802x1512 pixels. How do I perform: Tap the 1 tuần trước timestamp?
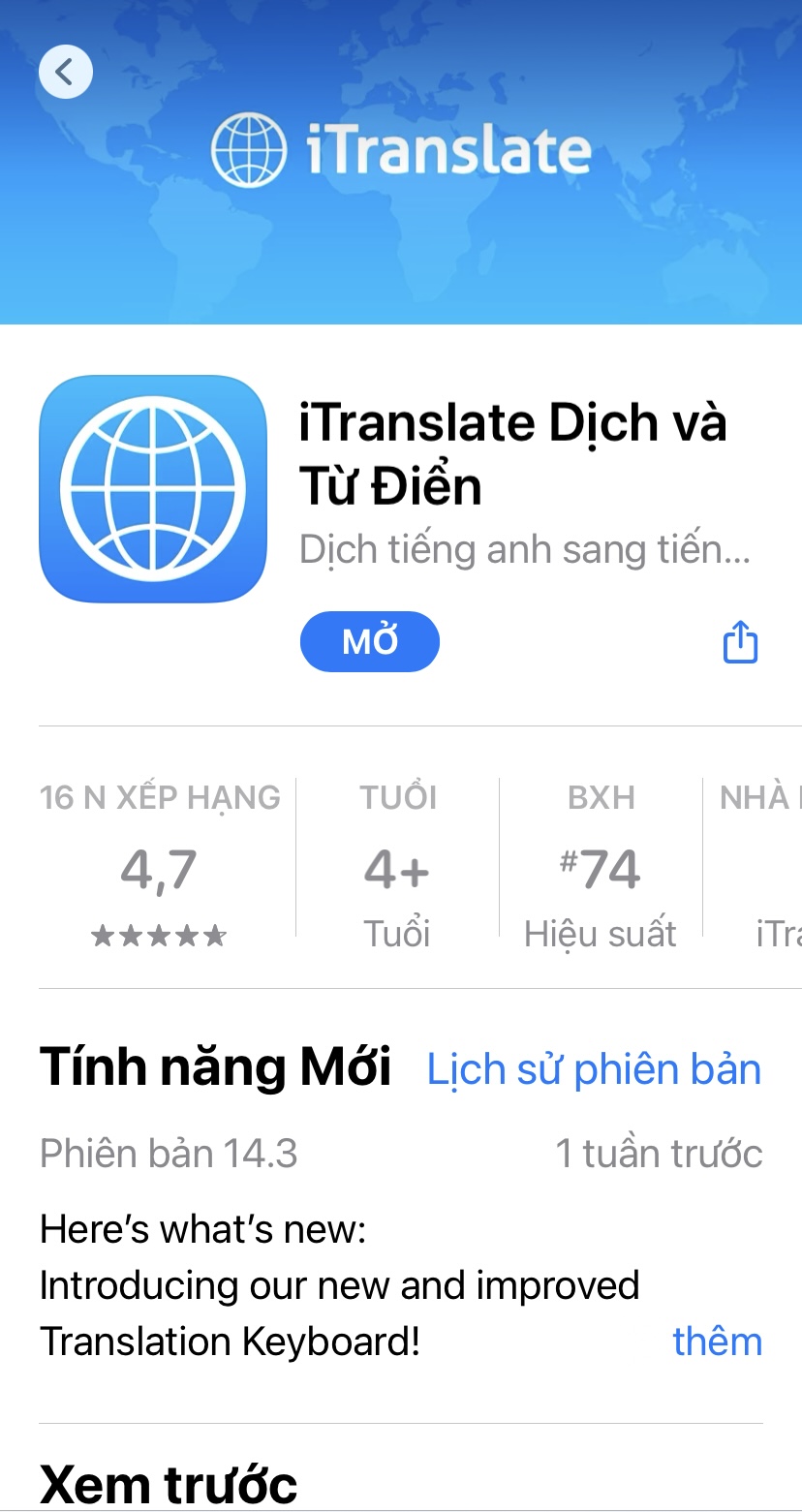tap(660, 1153)
